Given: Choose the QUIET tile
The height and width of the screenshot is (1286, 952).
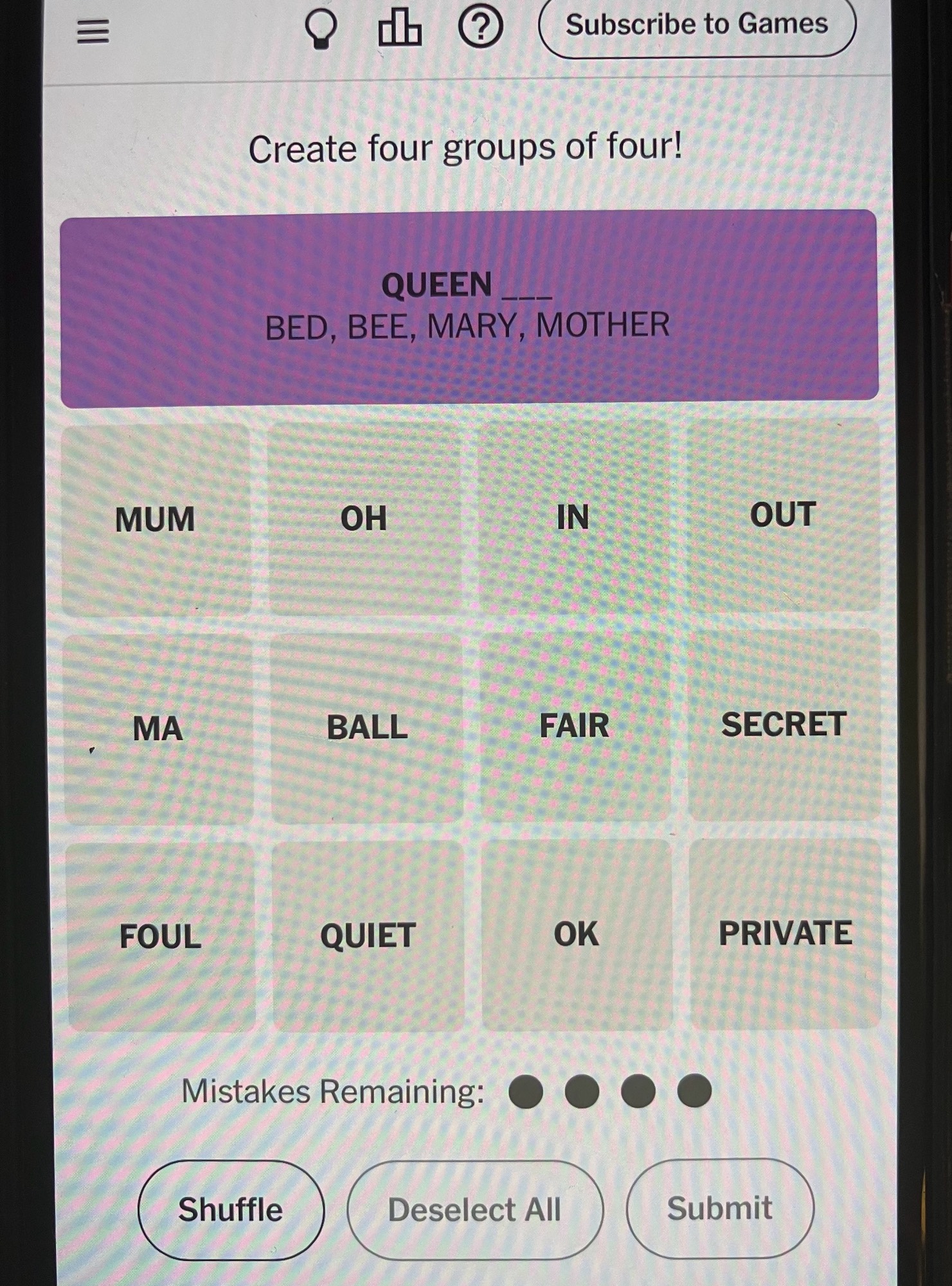Looking at the screenshot, I should (x=368, y=936).
